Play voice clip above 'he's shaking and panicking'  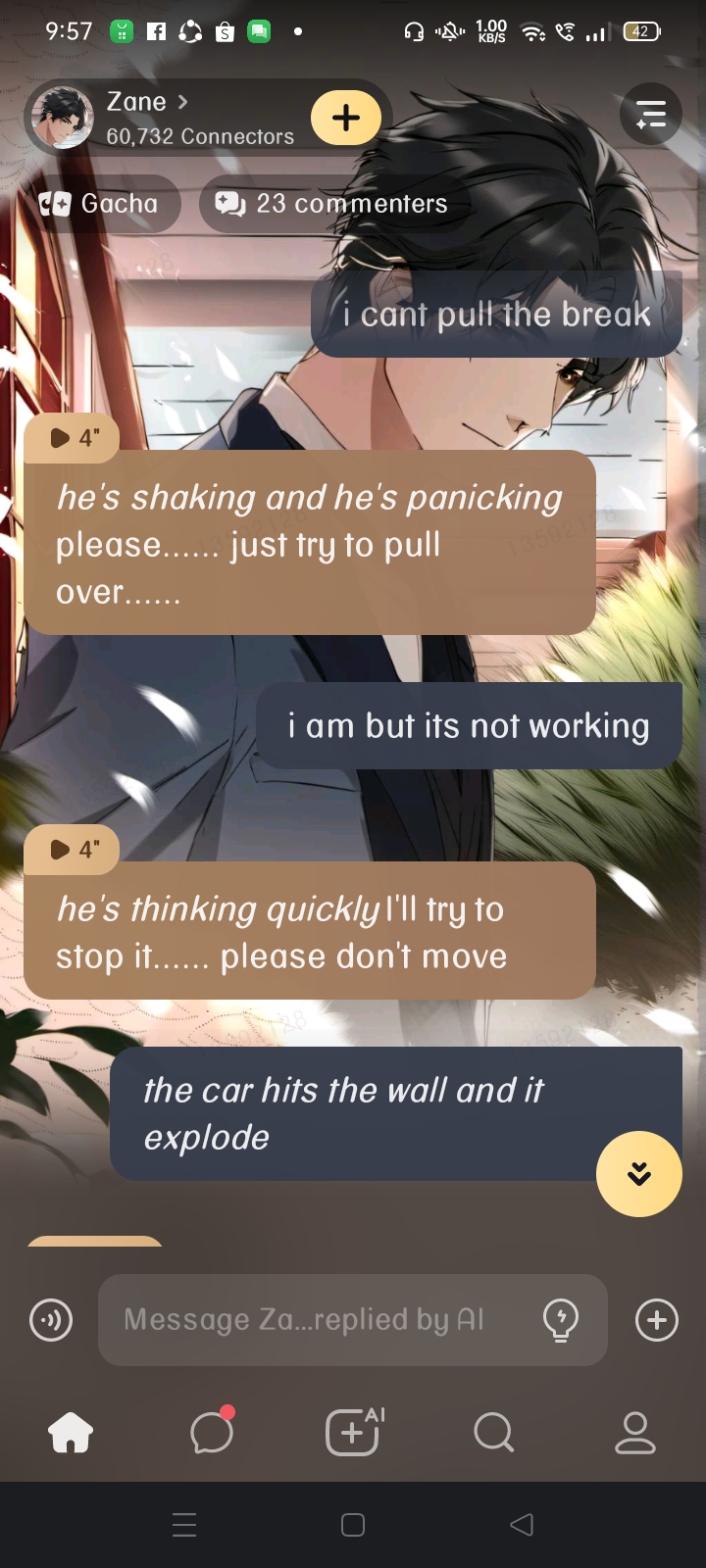[x=73, y=437]
